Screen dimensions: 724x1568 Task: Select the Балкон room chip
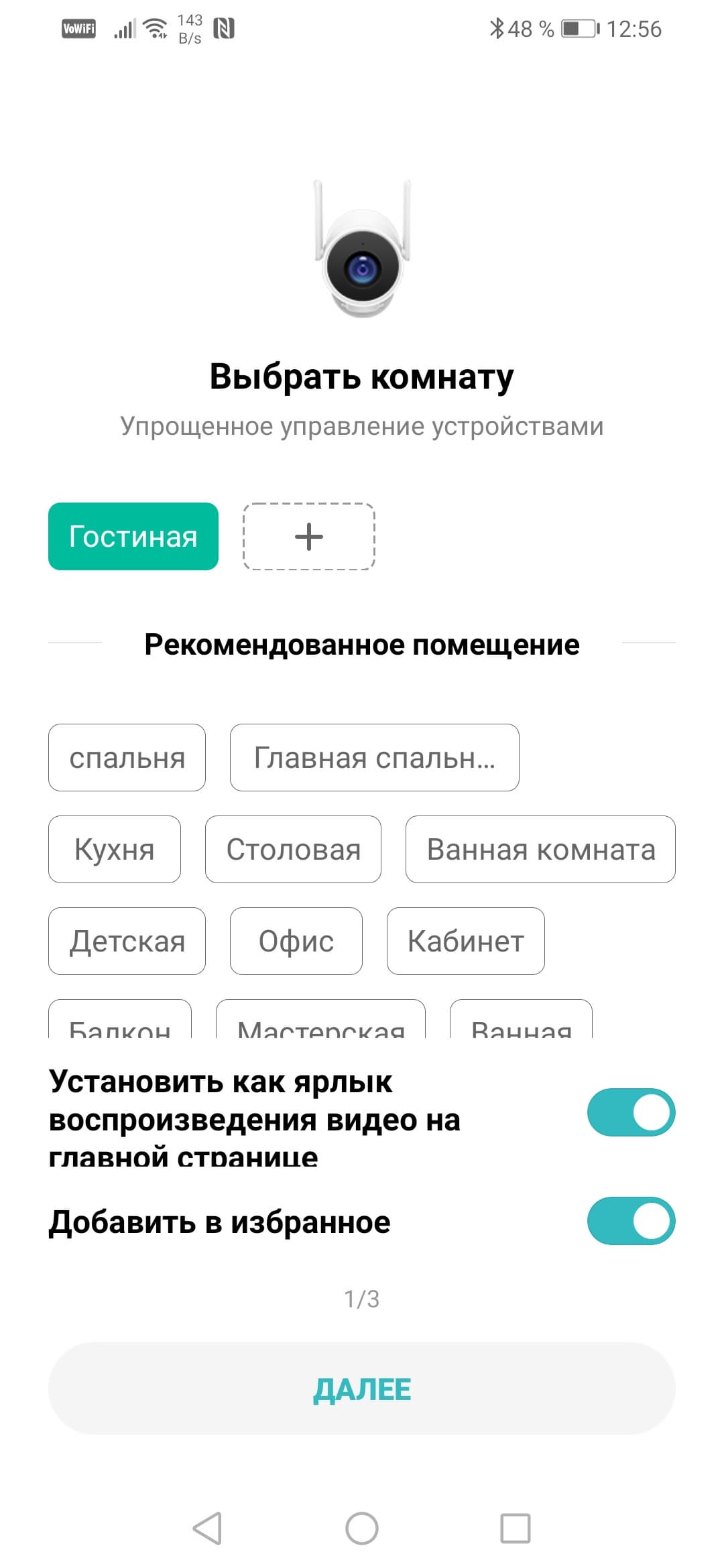[120, 1023]
